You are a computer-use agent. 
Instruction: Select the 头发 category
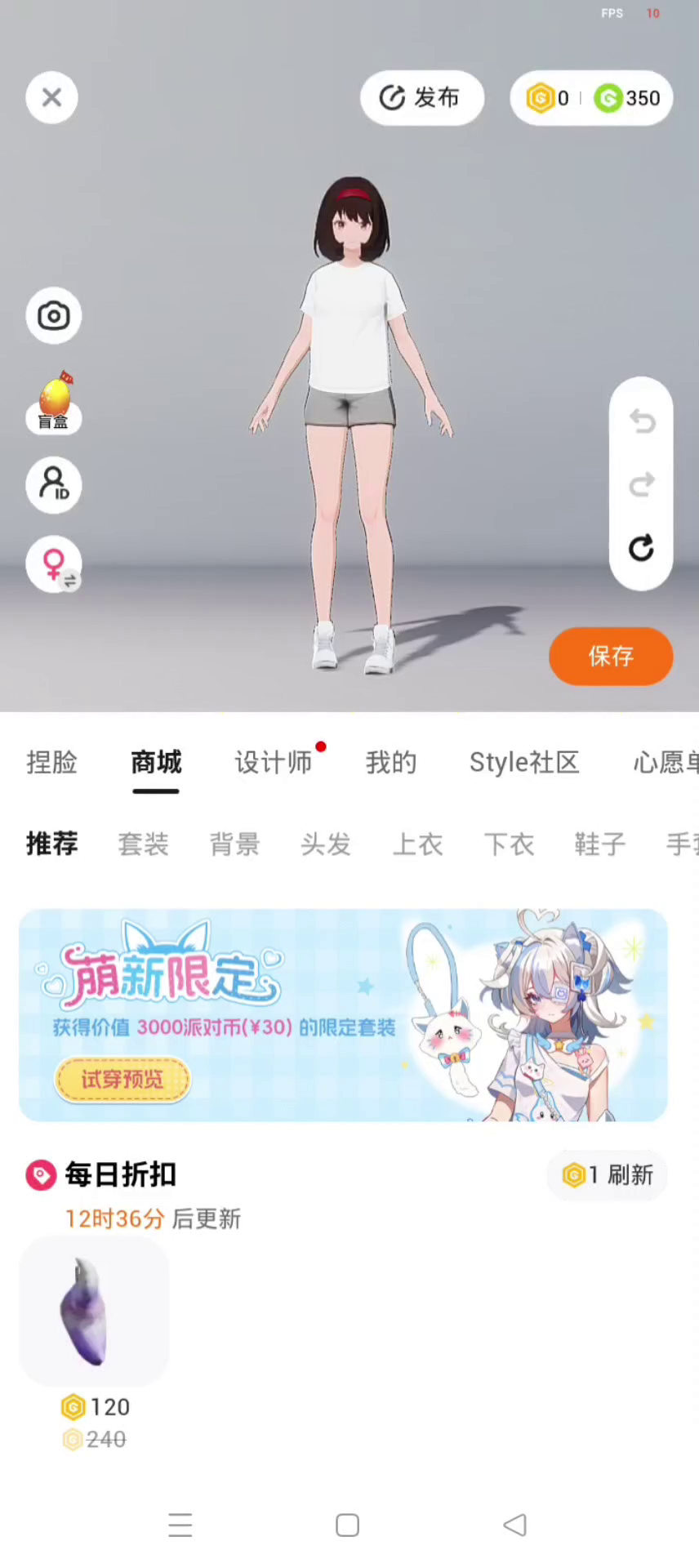coord(326,844)
